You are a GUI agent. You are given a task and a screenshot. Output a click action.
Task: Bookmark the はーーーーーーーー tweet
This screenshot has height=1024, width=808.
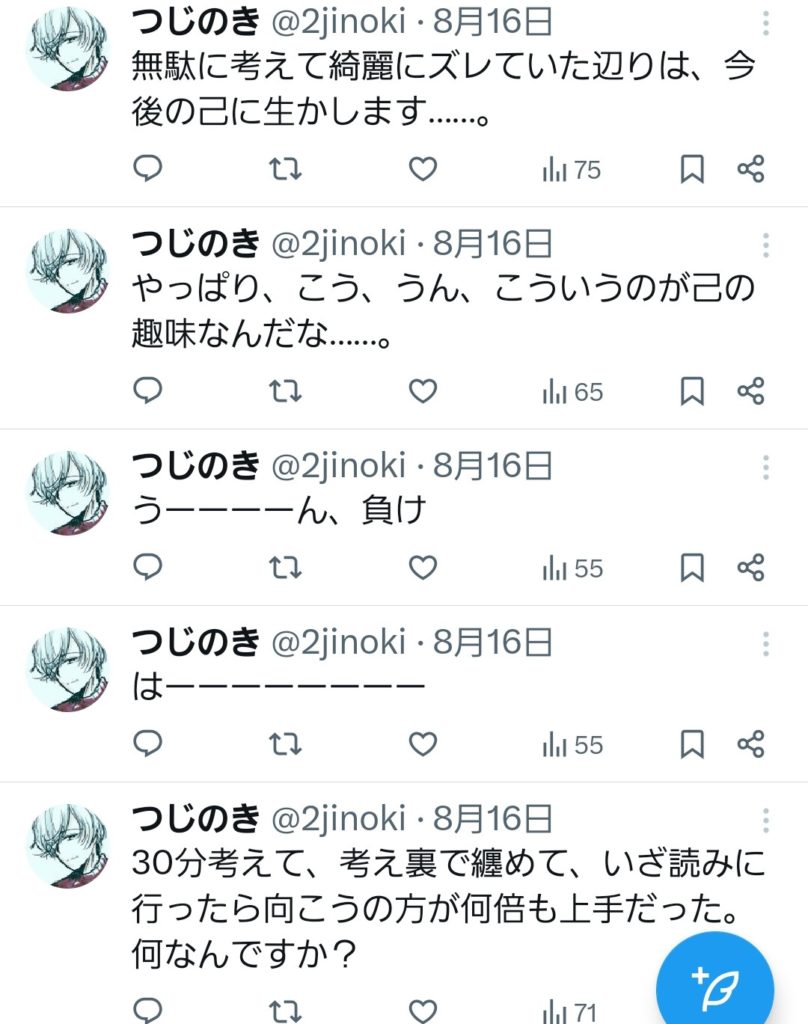click(692, 744)
